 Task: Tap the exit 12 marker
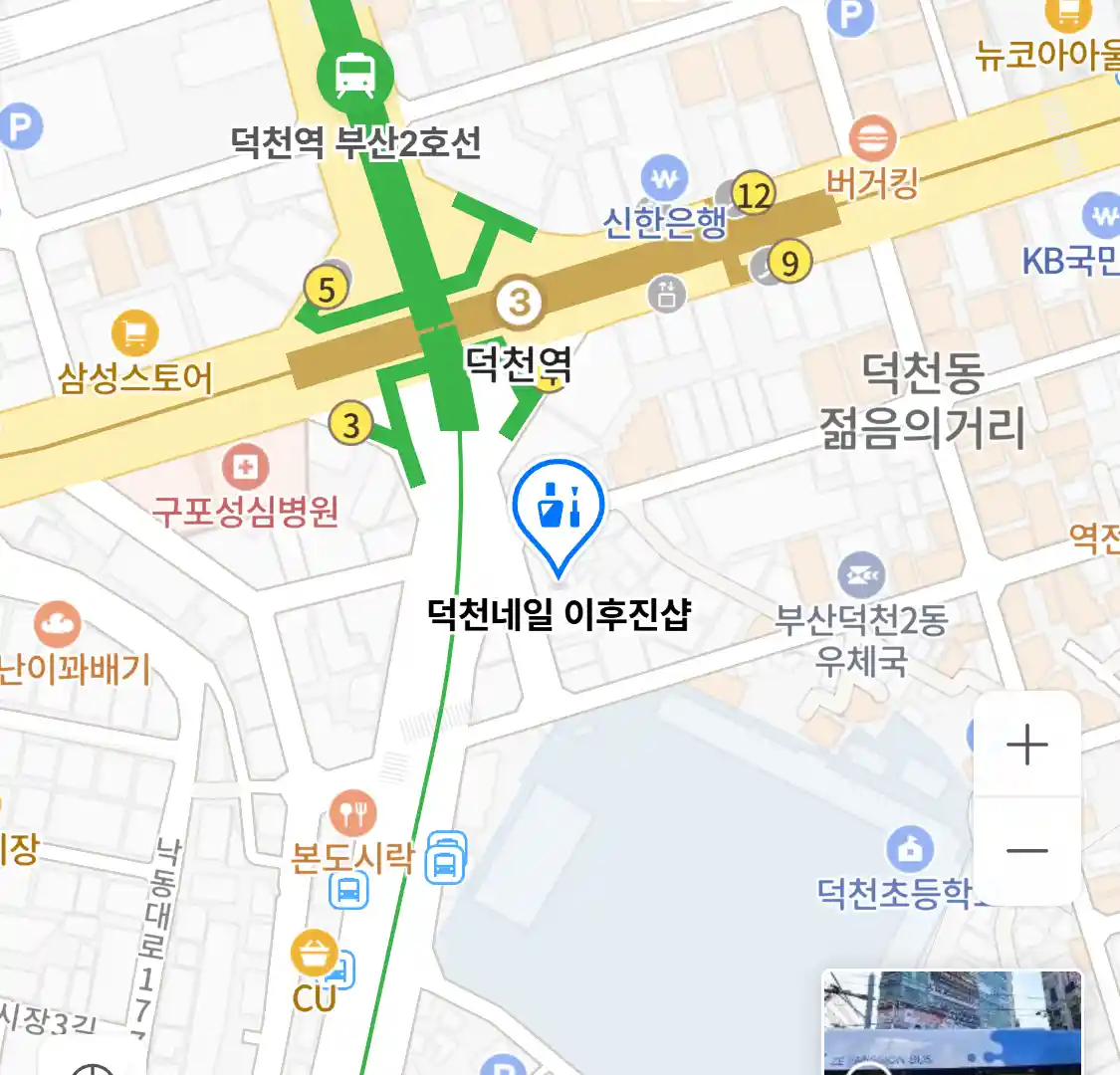tap(754, 194)
